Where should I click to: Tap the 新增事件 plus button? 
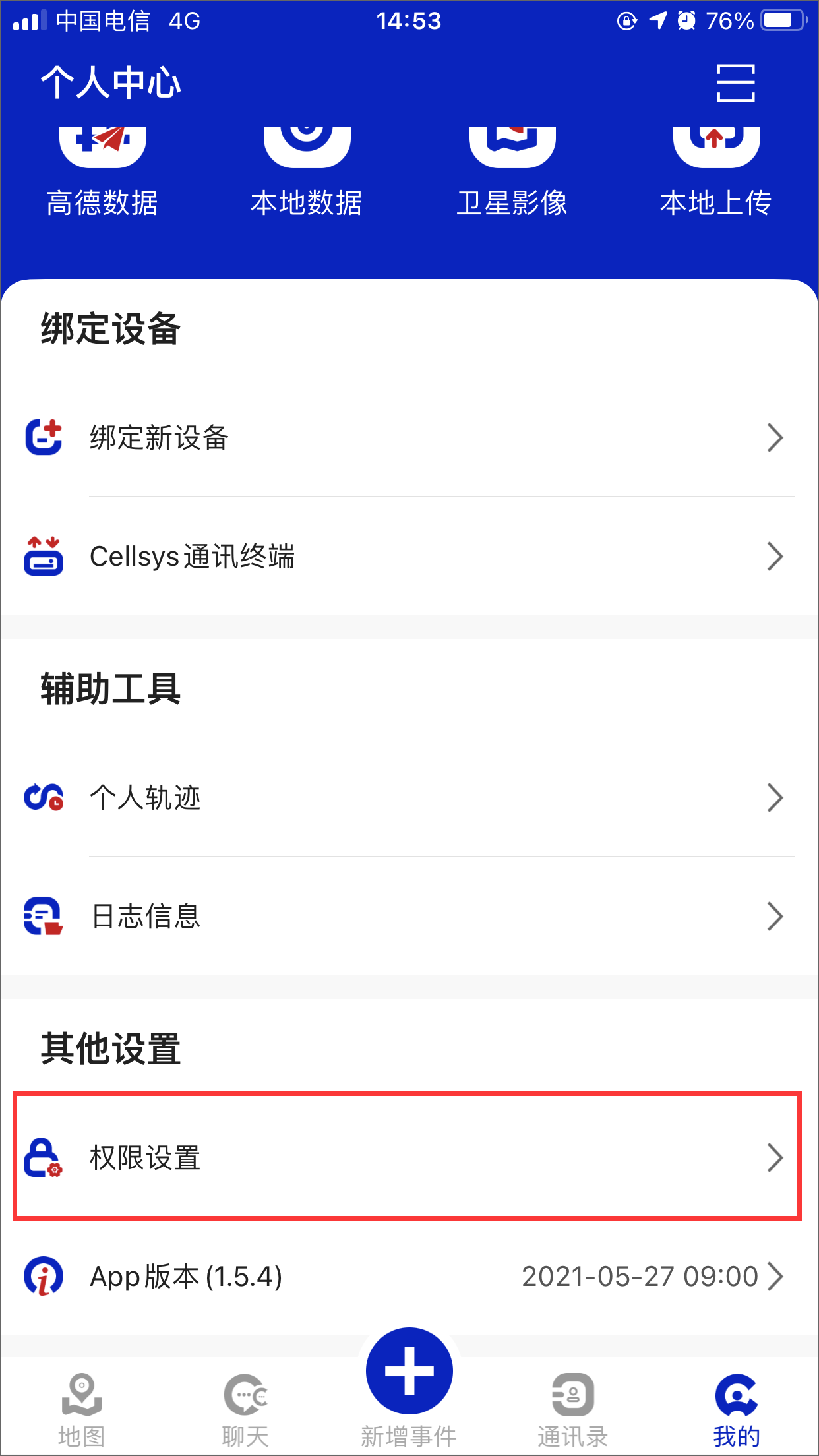409,1372
